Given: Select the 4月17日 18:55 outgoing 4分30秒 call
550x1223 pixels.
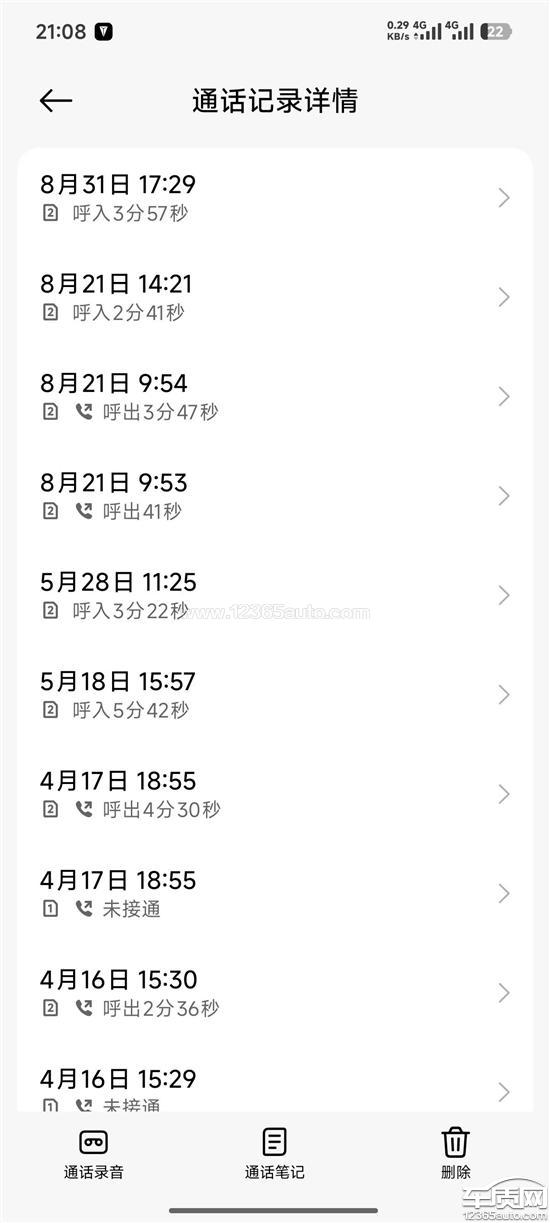Looking at the screenshot, I should pos(275,794).
